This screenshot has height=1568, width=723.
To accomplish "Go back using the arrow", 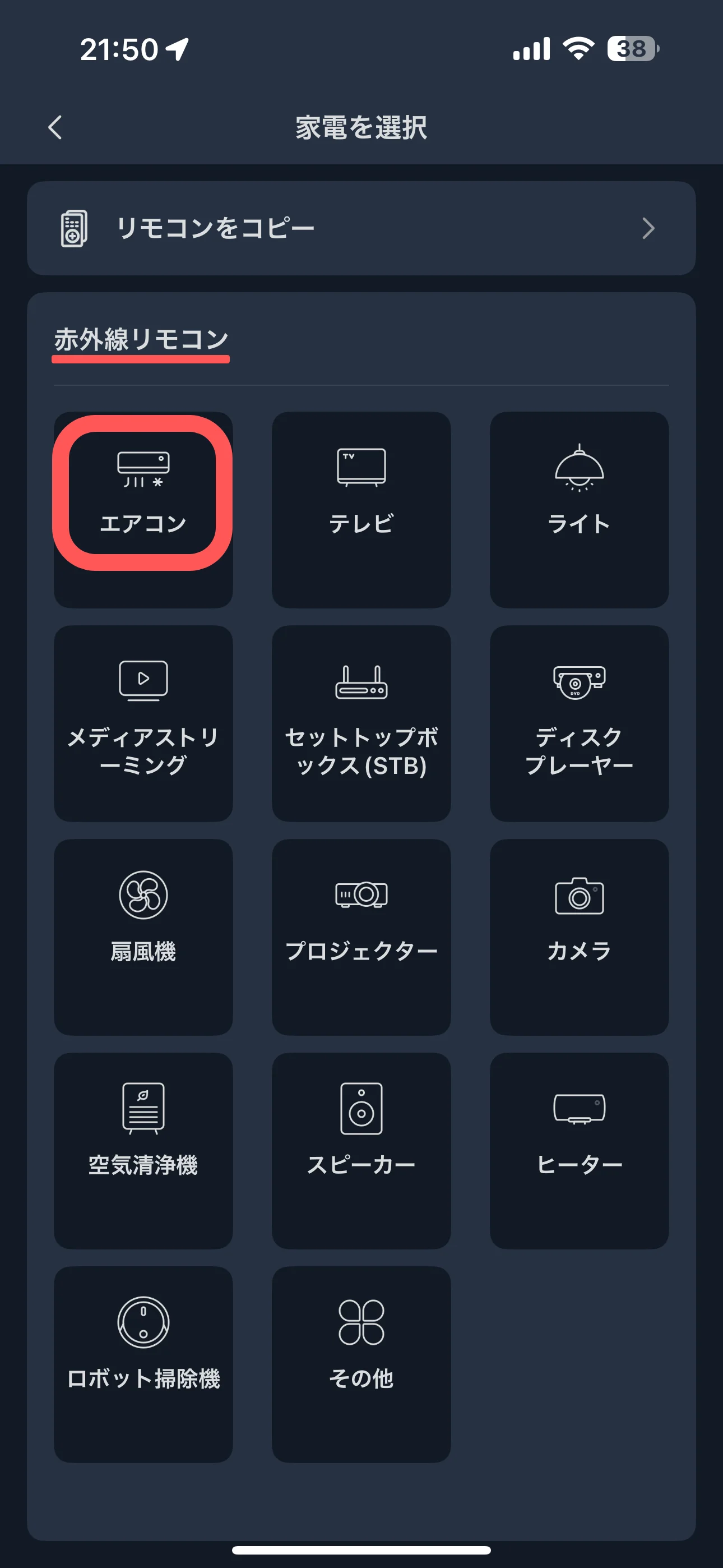I will [55, 128].
